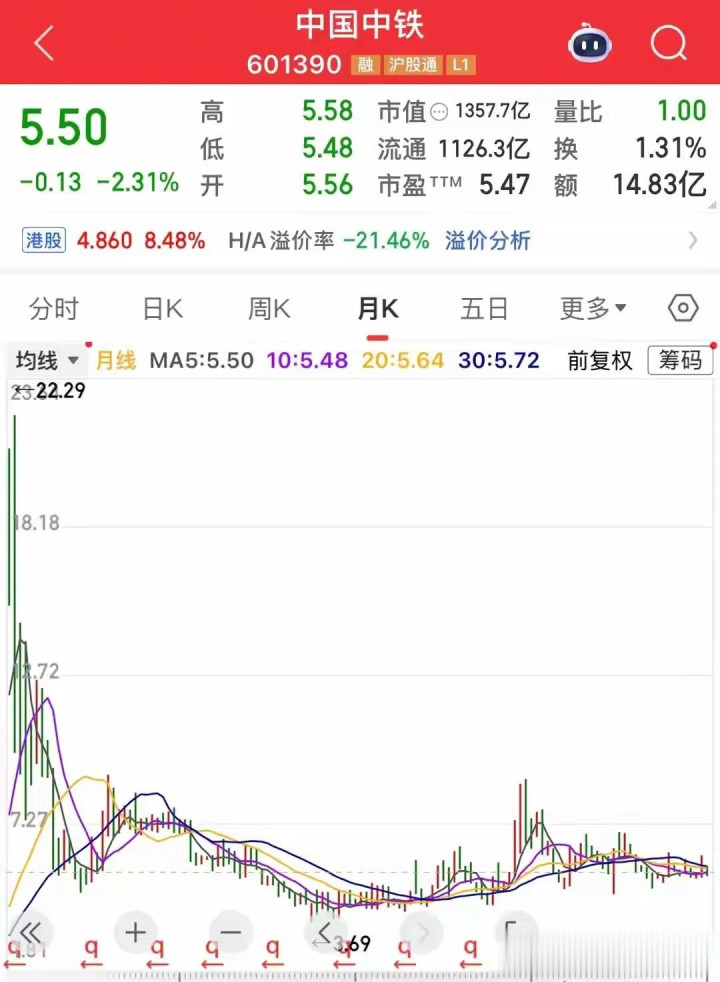Jump to earliest chart data with double arrow
This screenshot has height=982, width=720.
[x=30, y=933]
